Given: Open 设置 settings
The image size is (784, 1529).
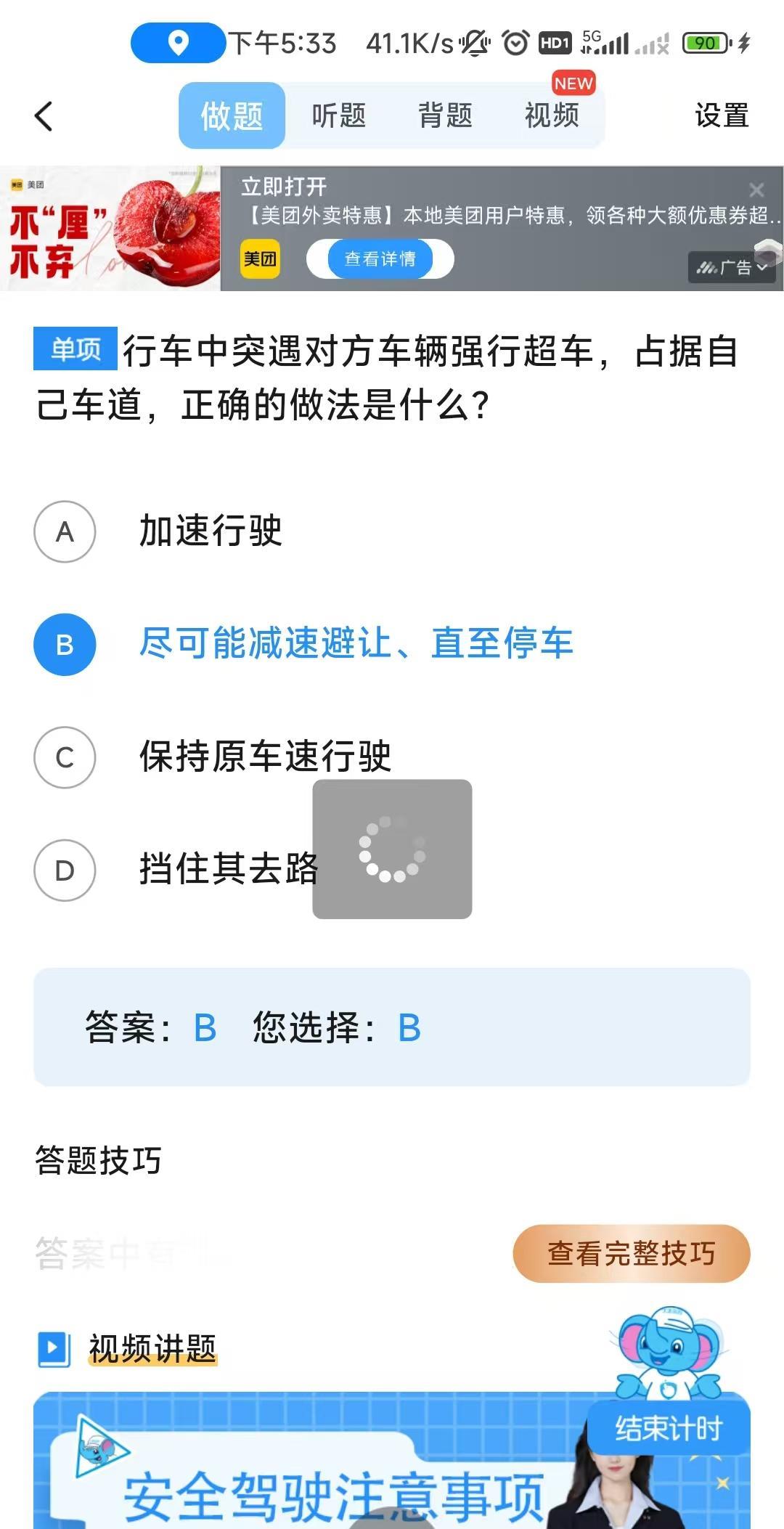Looking at the screenshot, I should [x=722, y=115].
